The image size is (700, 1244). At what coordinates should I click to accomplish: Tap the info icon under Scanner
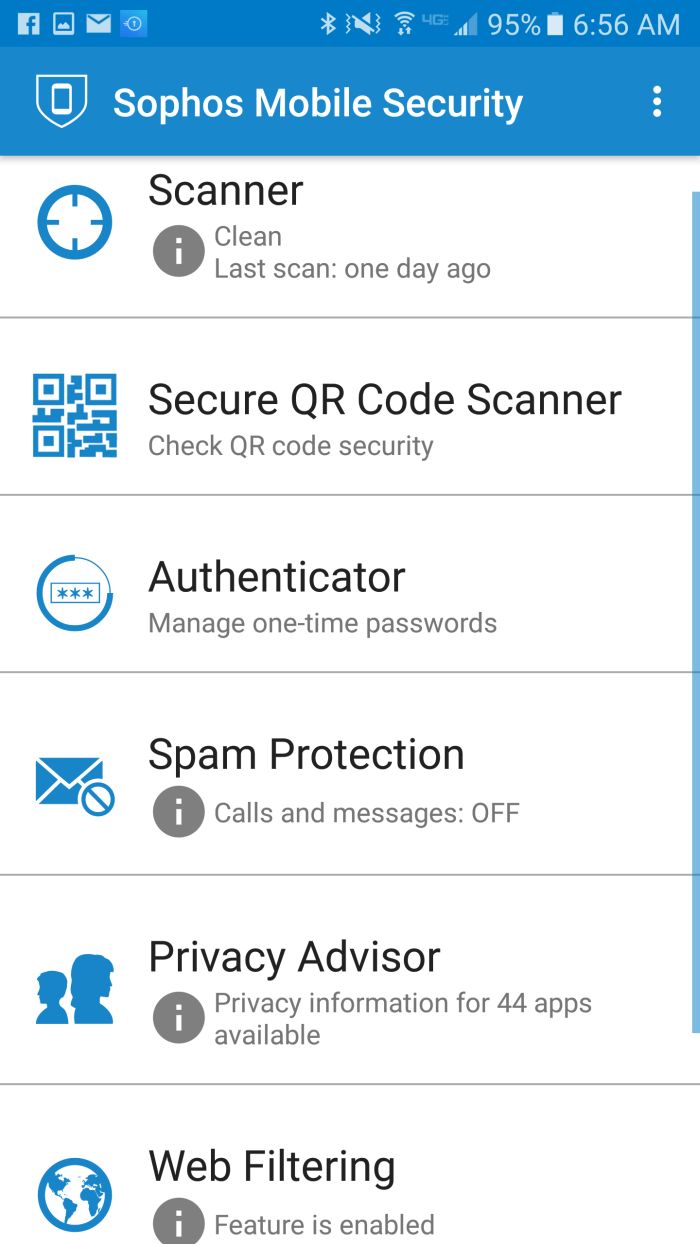pos(178,252)
